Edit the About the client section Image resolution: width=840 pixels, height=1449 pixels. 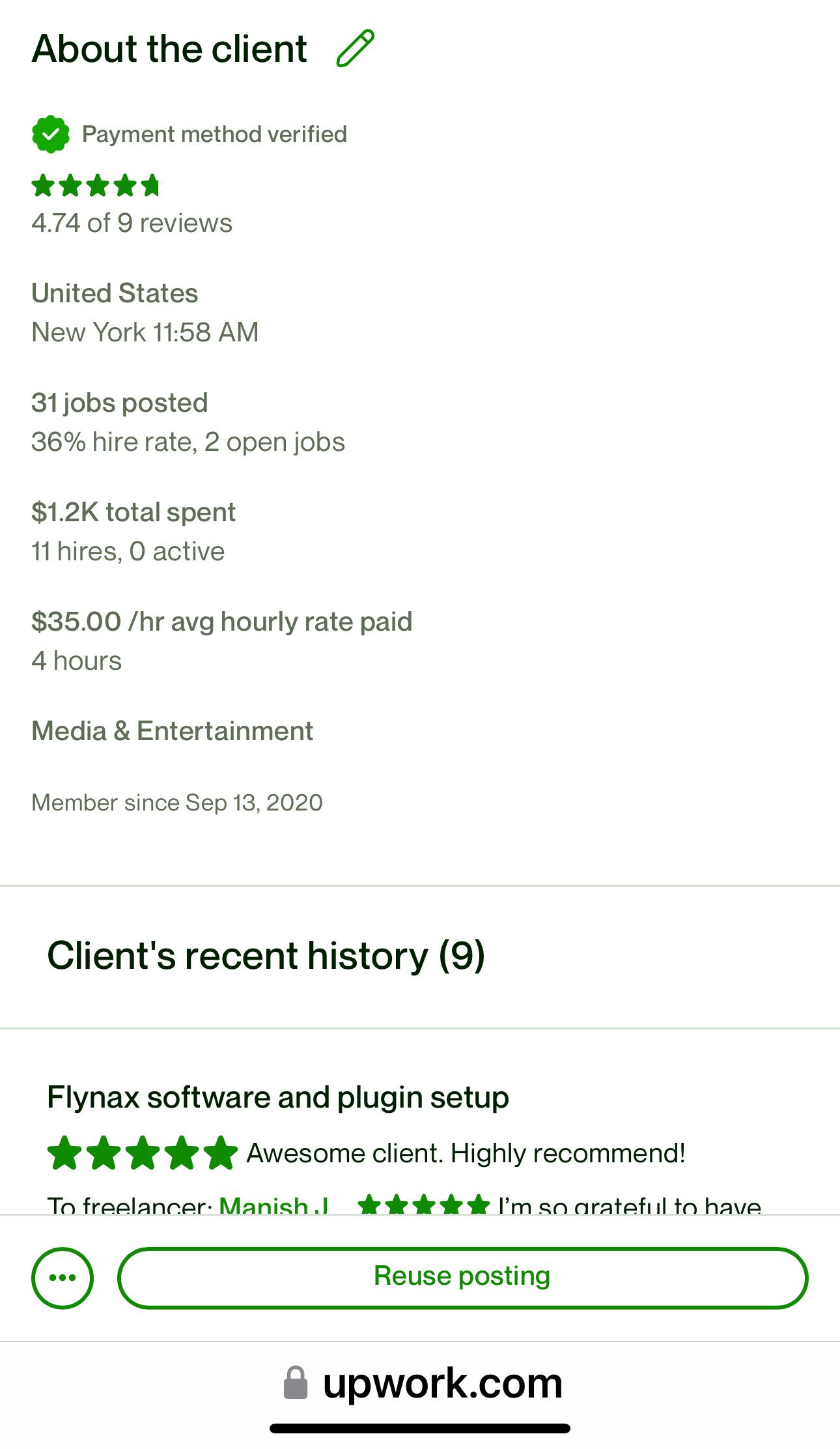tap(356, 48)
